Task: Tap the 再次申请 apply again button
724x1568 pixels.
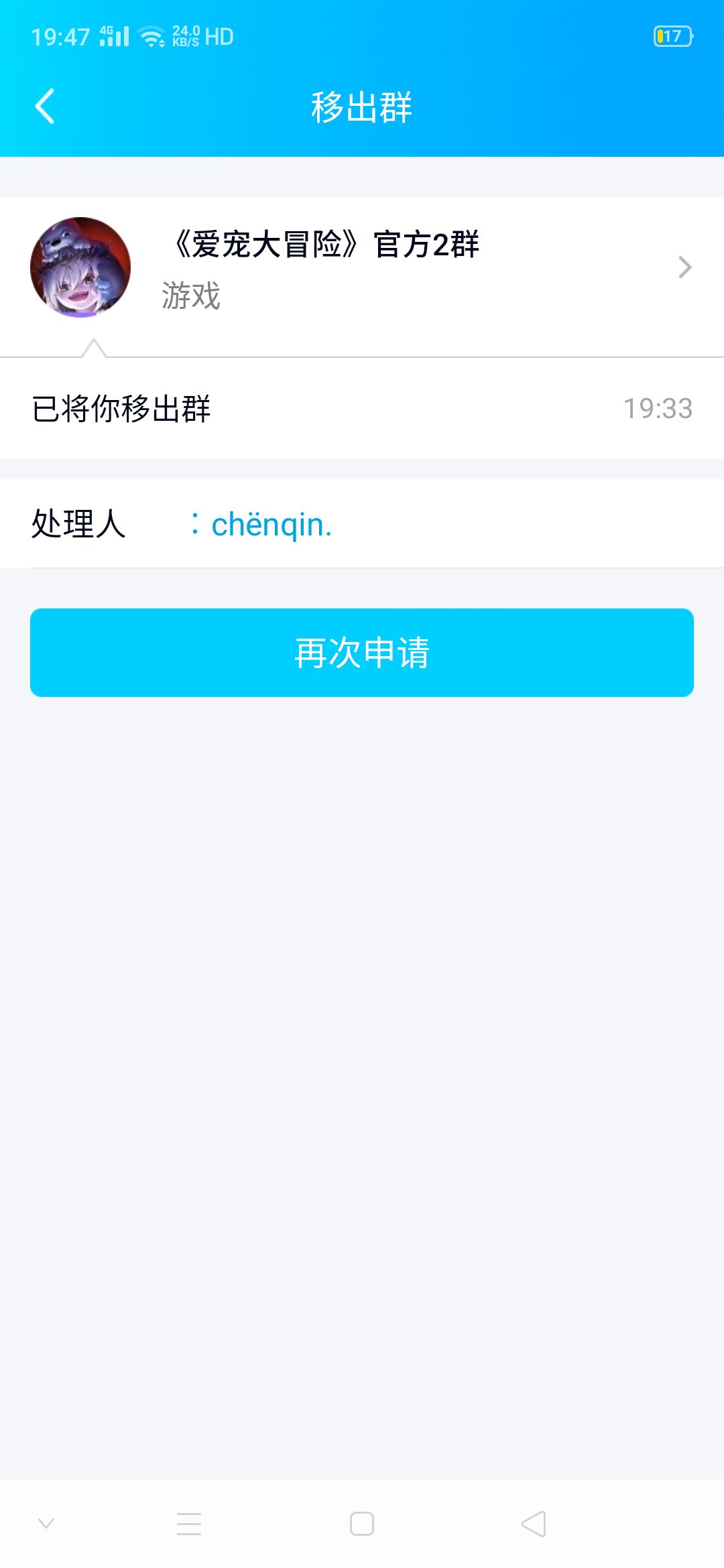Action: [x=362, y=652]
